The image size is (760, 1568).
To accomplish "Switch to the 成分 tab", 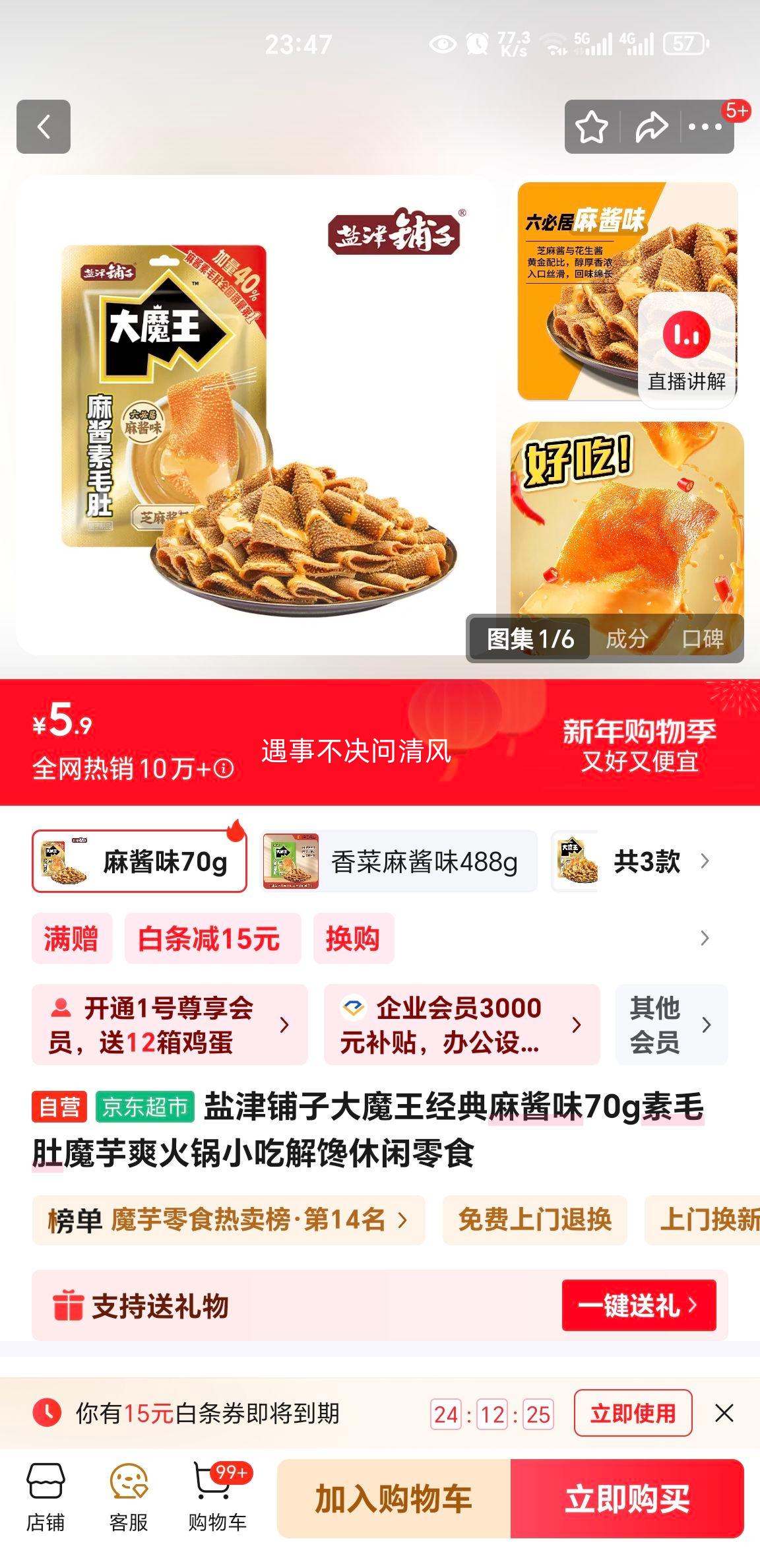I will point(627,638).
